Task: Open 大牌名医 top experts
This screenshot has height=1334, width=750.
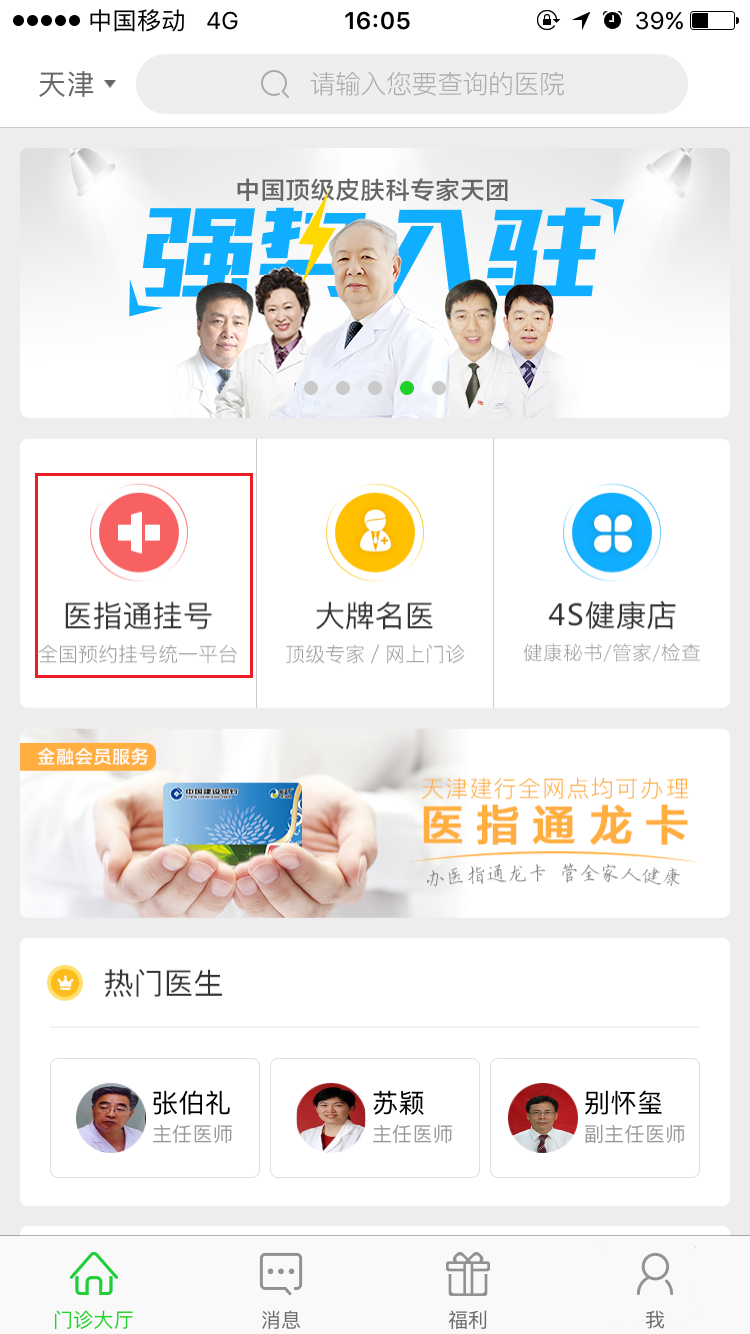Action: click(375, 575)
